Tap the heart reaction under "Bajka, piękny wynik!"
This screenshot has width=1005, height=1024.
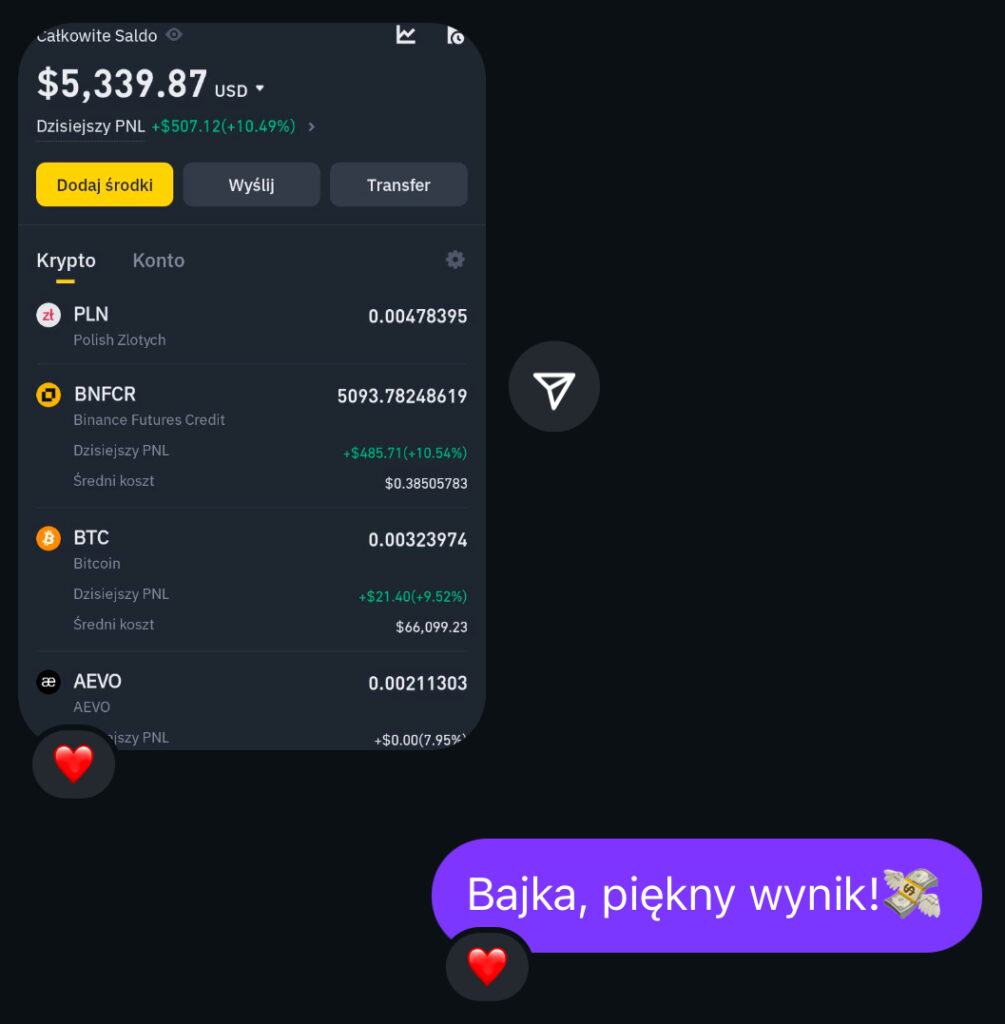(x=487, y=966)
